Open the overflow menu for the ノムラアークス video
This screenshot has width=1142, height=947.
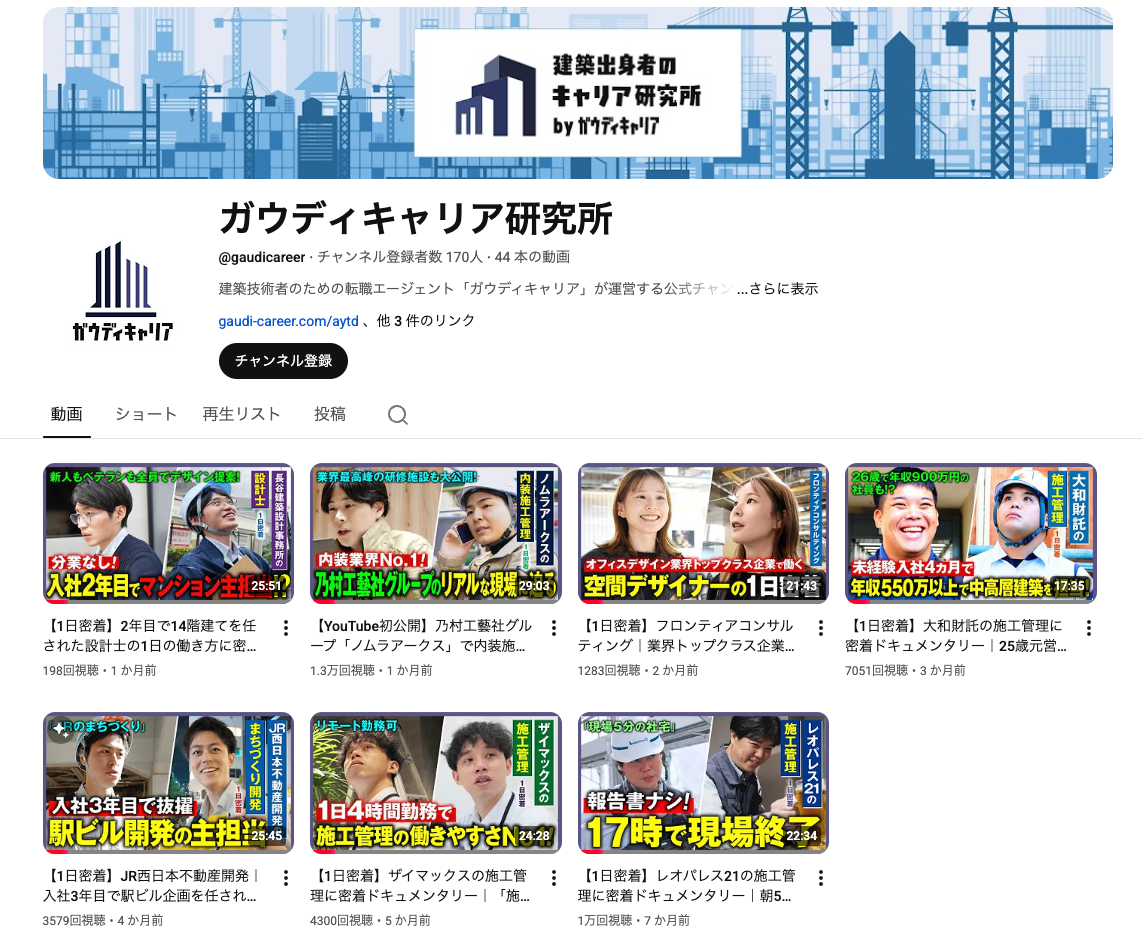point(553,628)
